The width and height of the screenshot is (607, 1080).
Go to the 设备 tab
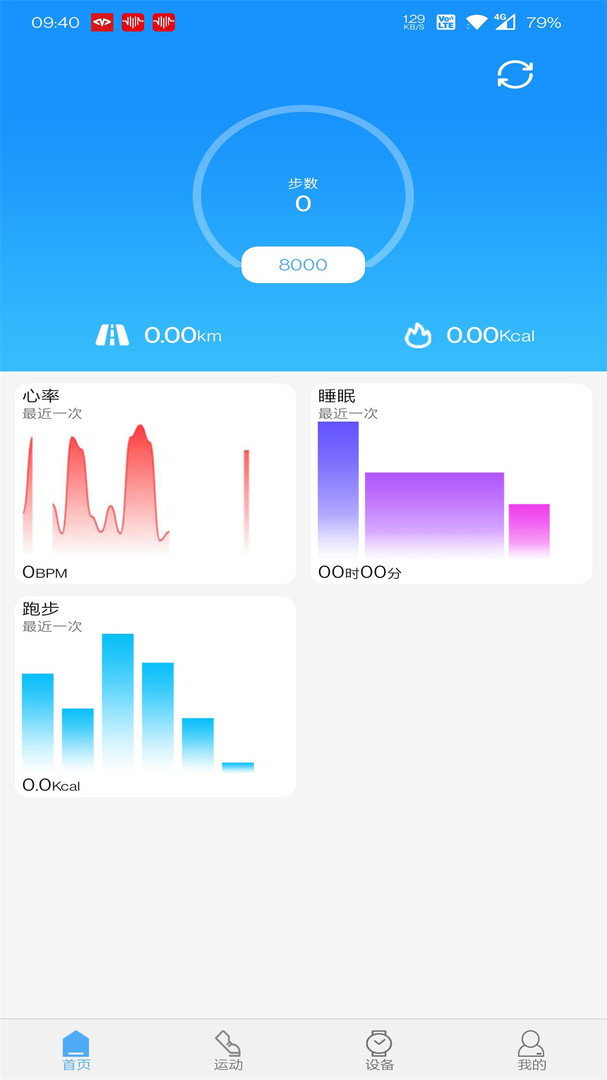(x=379, y=1050)
